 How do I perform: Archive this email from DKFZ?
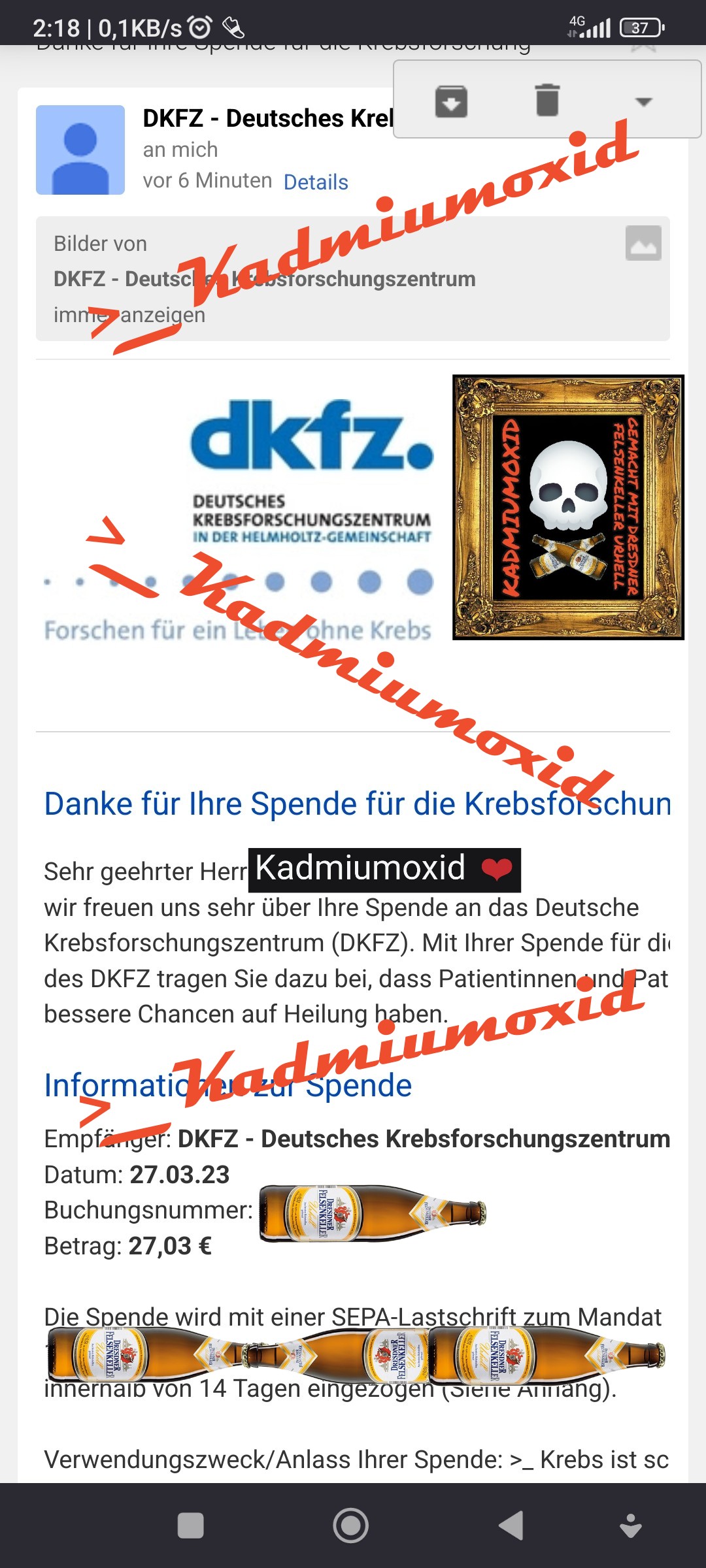click(451, 101)
